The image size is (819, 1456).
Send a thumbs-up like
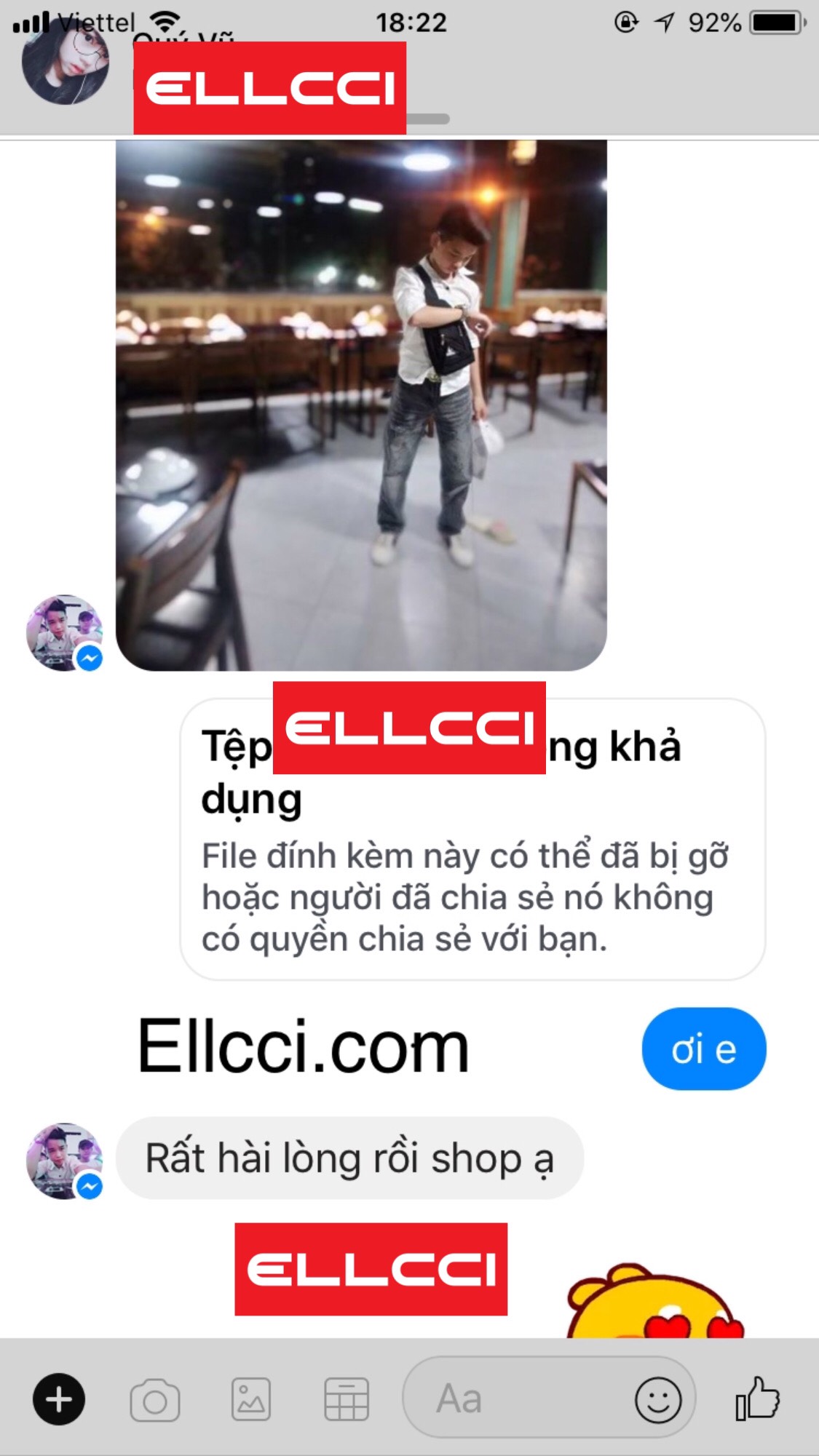[758, 1398]
